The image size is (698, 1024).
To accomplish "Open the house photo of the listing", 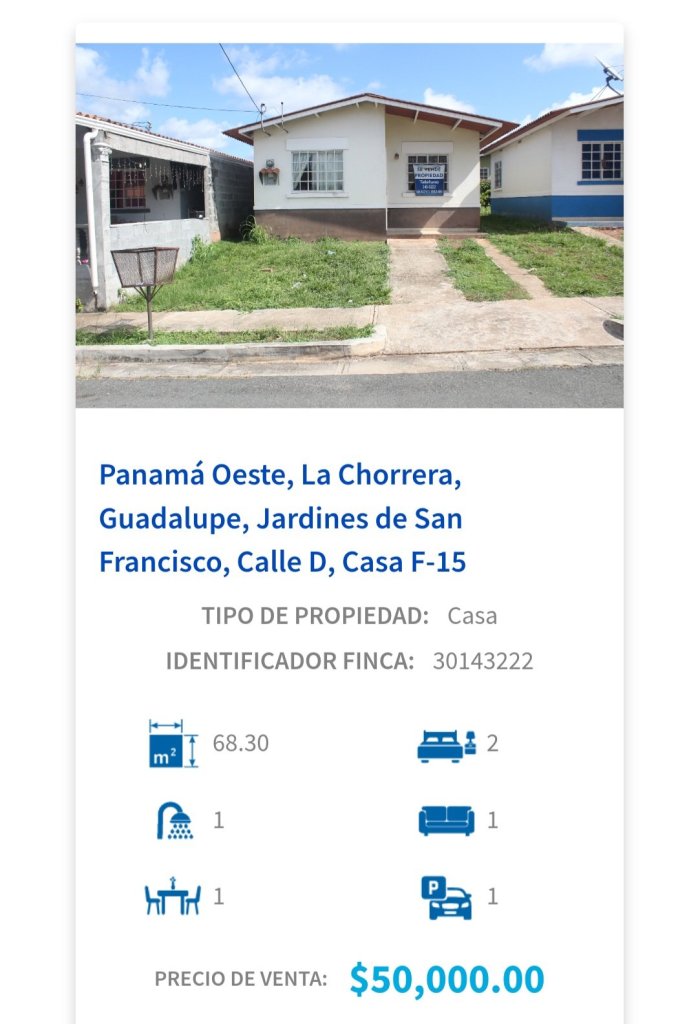I will click(x=349, y=225).
